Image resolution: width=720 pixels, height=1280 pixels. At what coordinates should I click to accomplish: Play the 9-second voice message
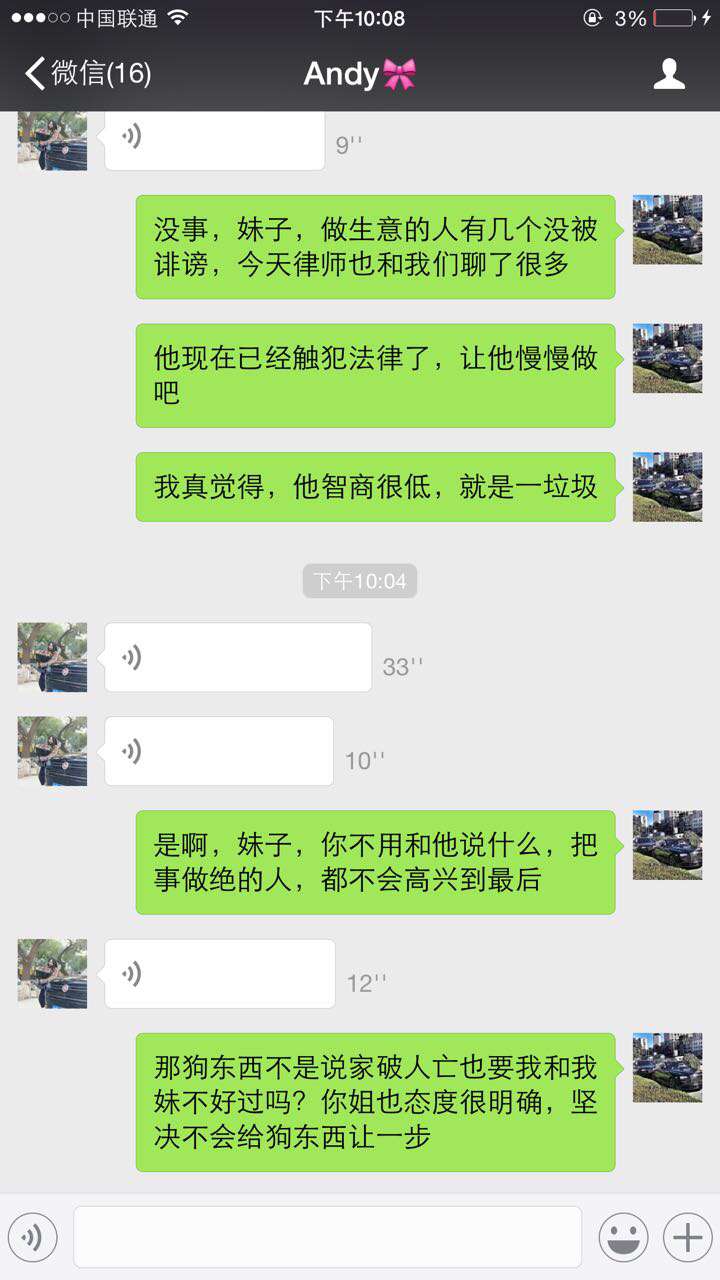215,138
